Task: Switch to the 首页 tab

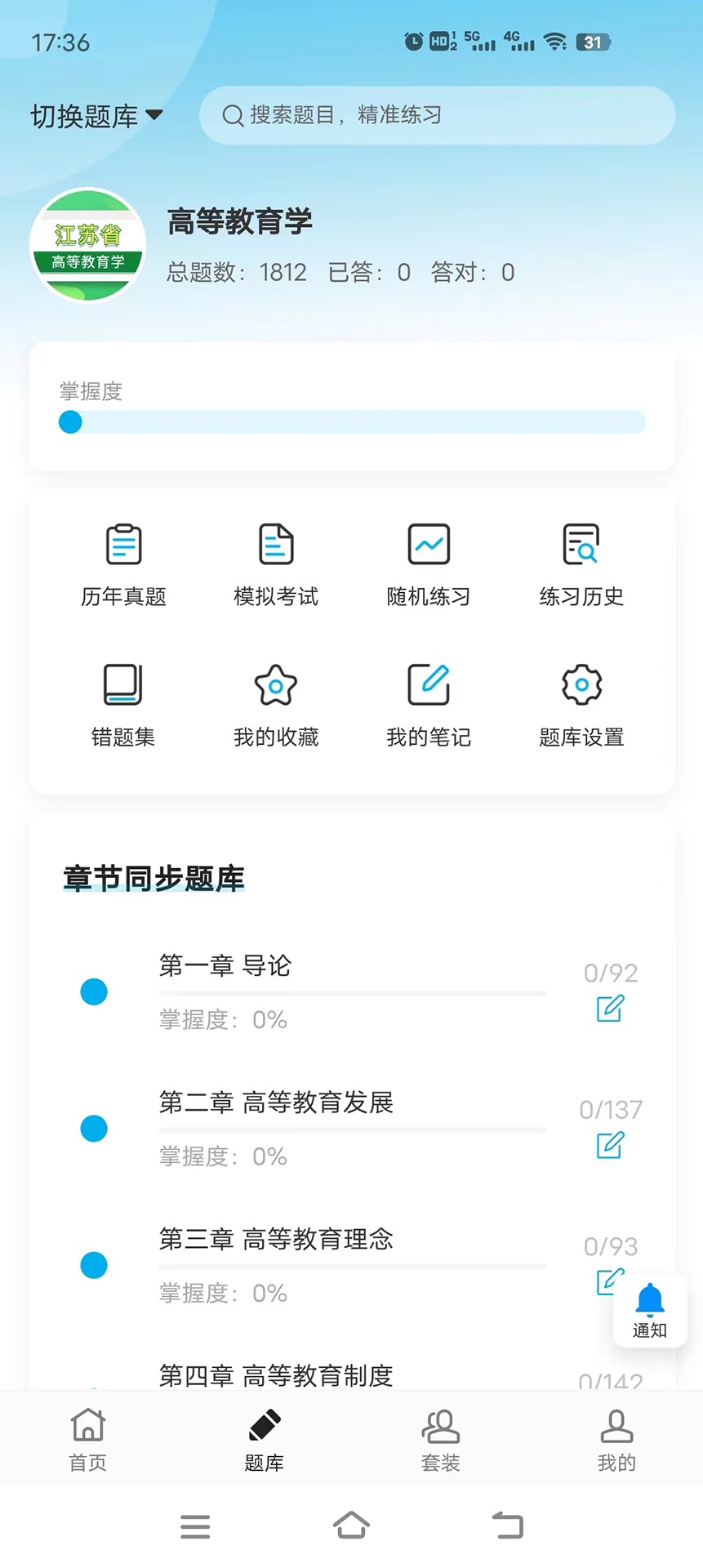Action: pos(88,1441)
